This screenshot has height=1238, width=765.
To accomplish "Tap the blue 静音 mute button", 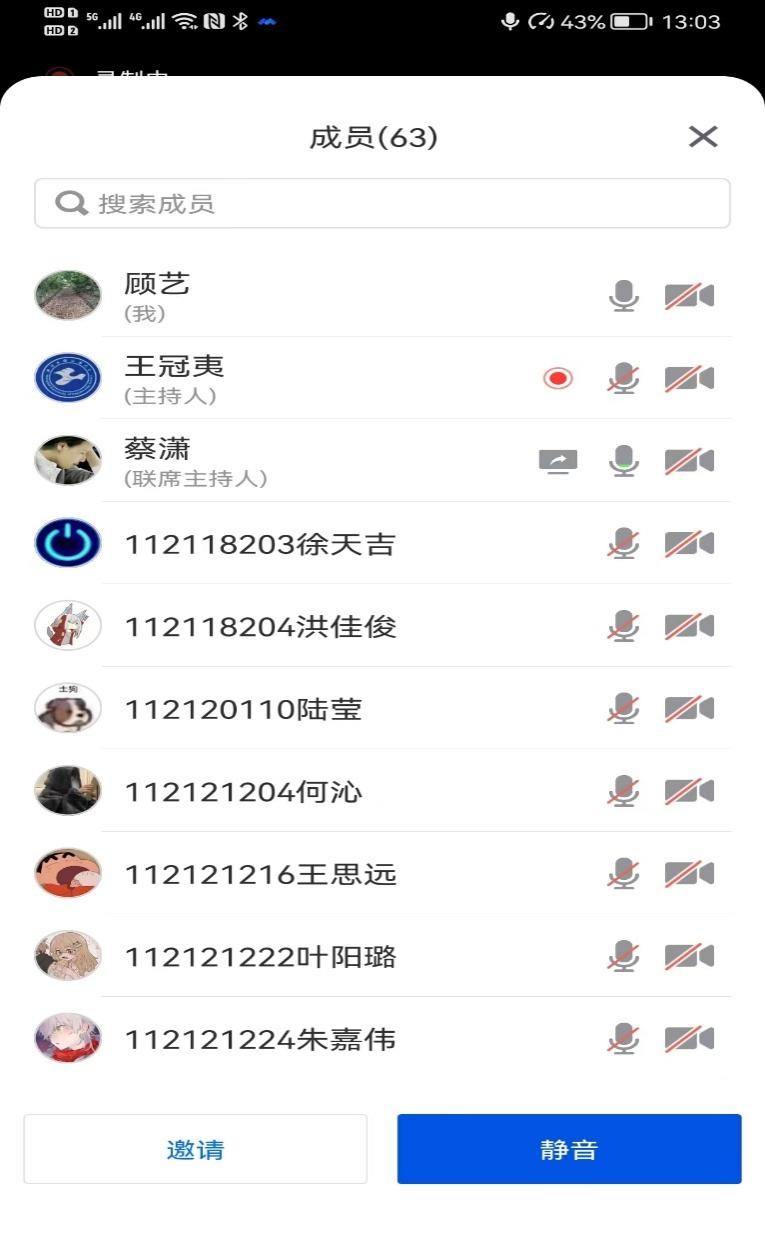I will 569,1149.
